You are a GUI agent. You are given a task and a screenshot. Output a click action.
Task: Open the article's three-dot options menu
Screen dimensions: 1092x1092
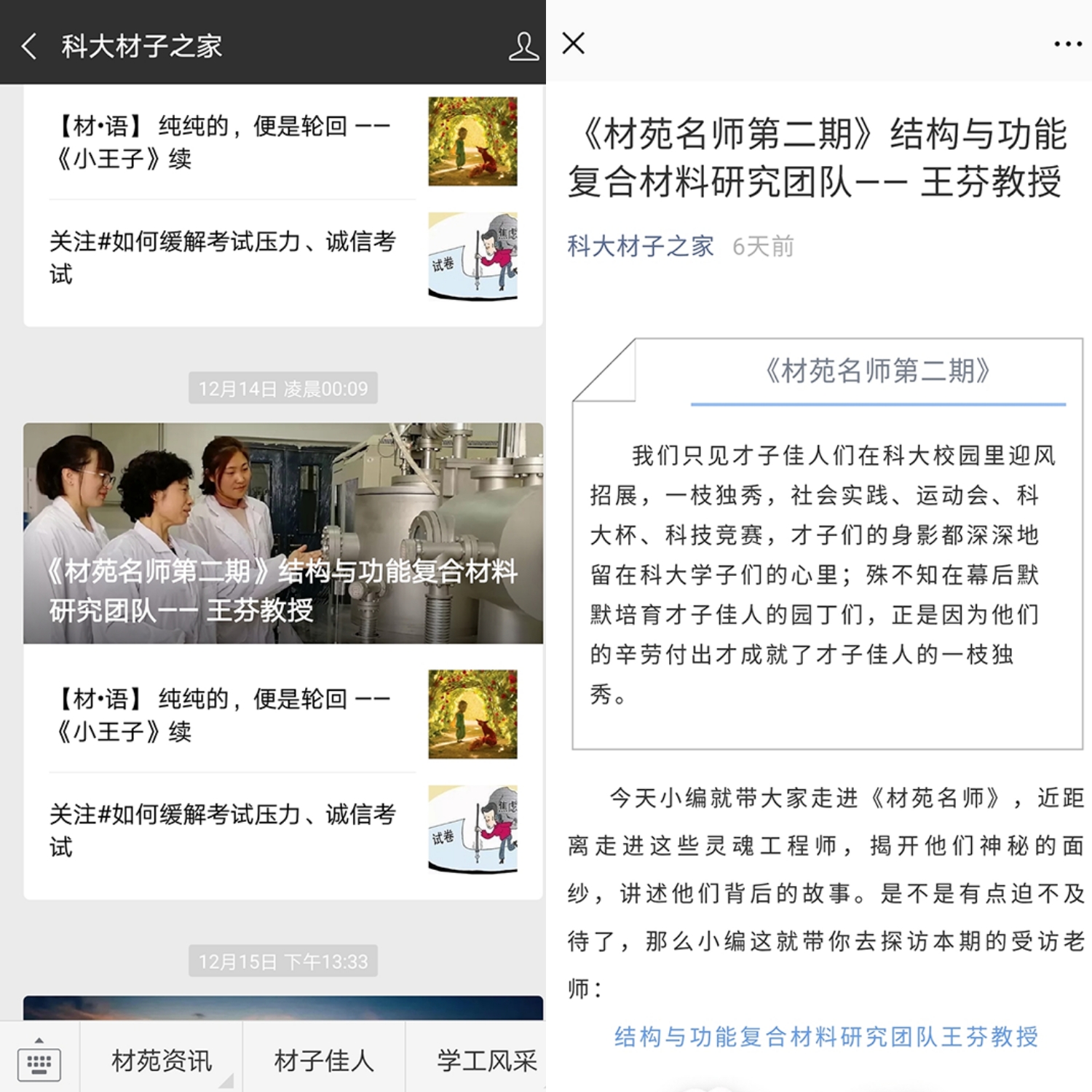(1067, 44)
